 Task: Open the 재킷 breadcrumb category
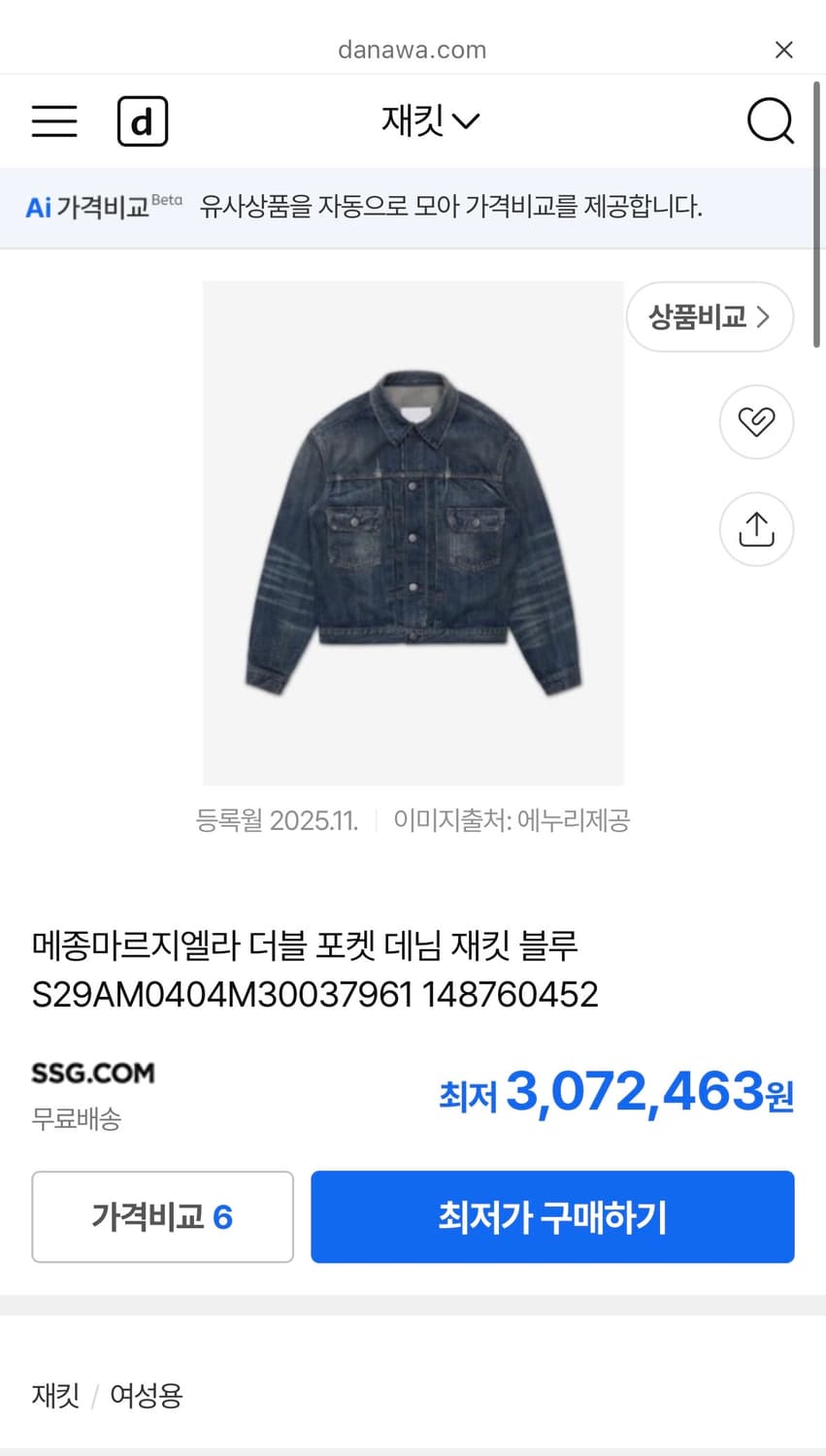coord(55,1396)
